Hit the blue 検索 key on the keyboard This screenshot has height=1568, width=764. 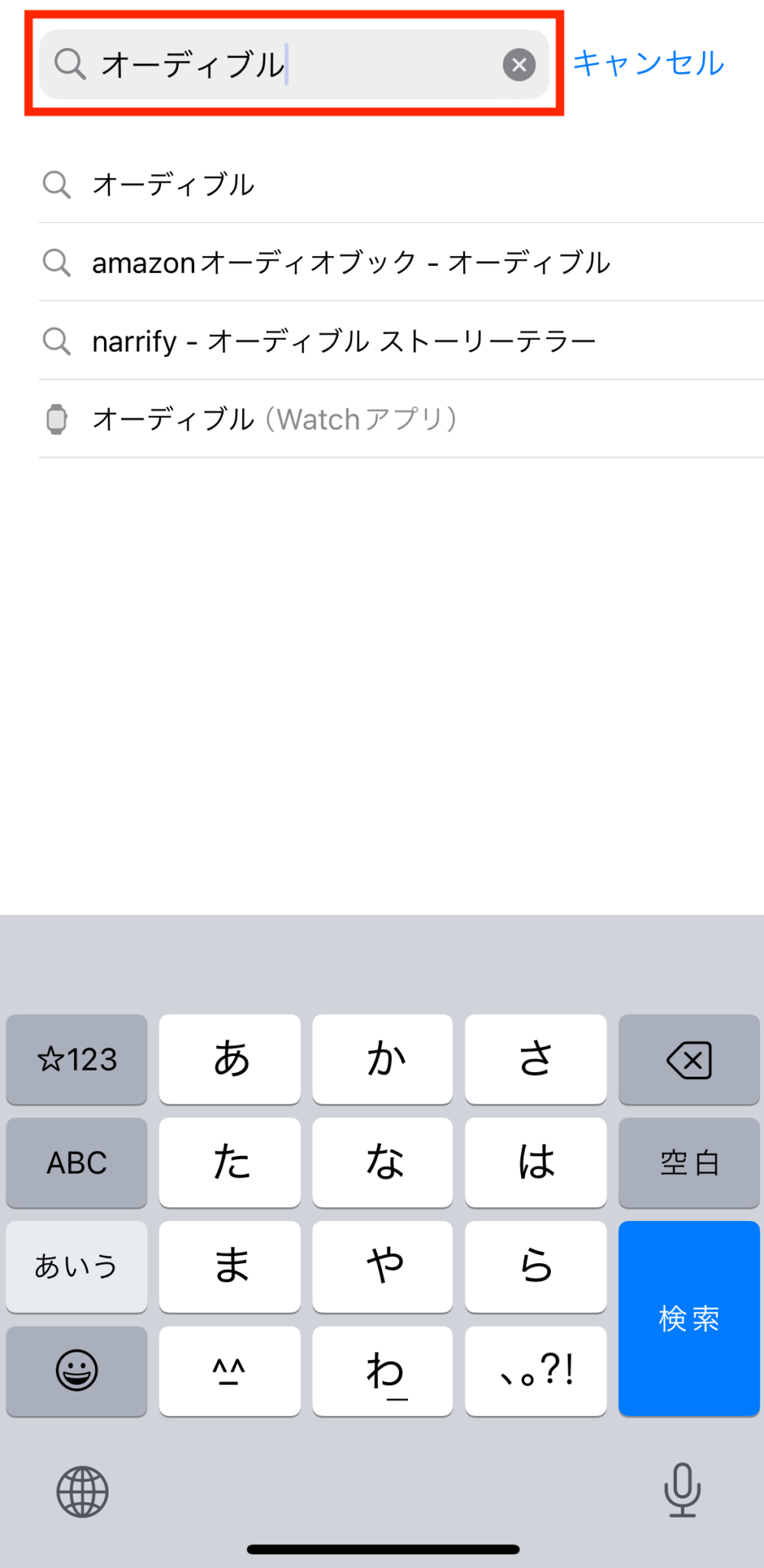pos(688,1317)
